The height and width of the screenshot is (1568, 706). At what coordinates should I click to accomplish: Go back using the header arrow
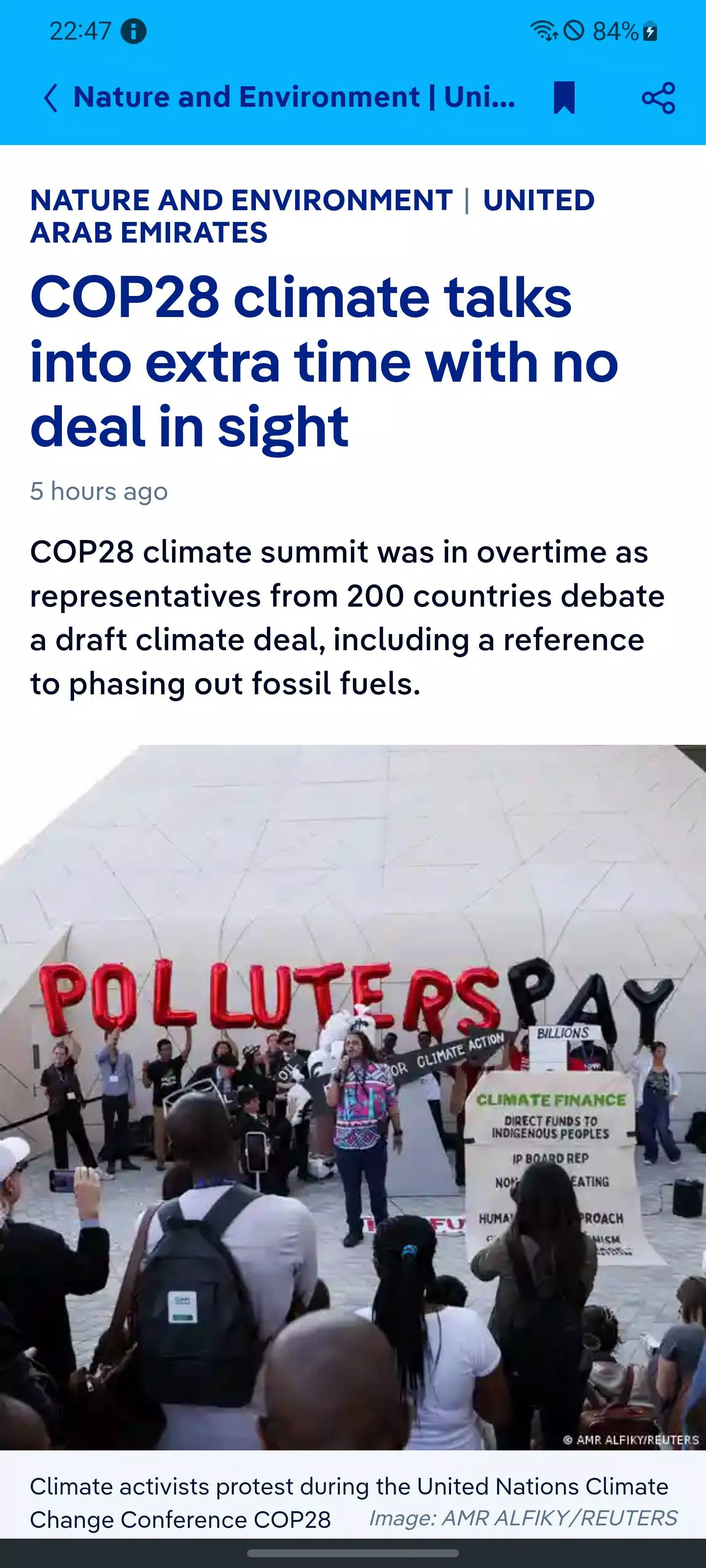click(x=51, y=98)
